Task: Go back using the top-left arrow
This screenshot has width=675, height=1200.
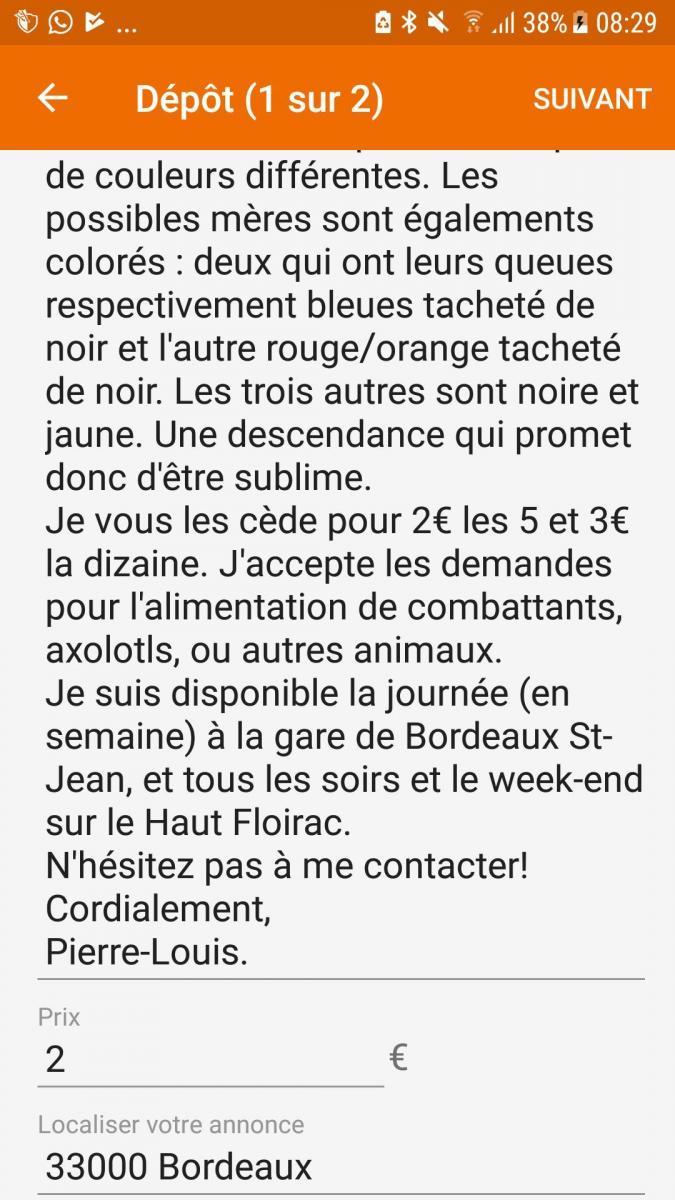Action: [52, 98]
